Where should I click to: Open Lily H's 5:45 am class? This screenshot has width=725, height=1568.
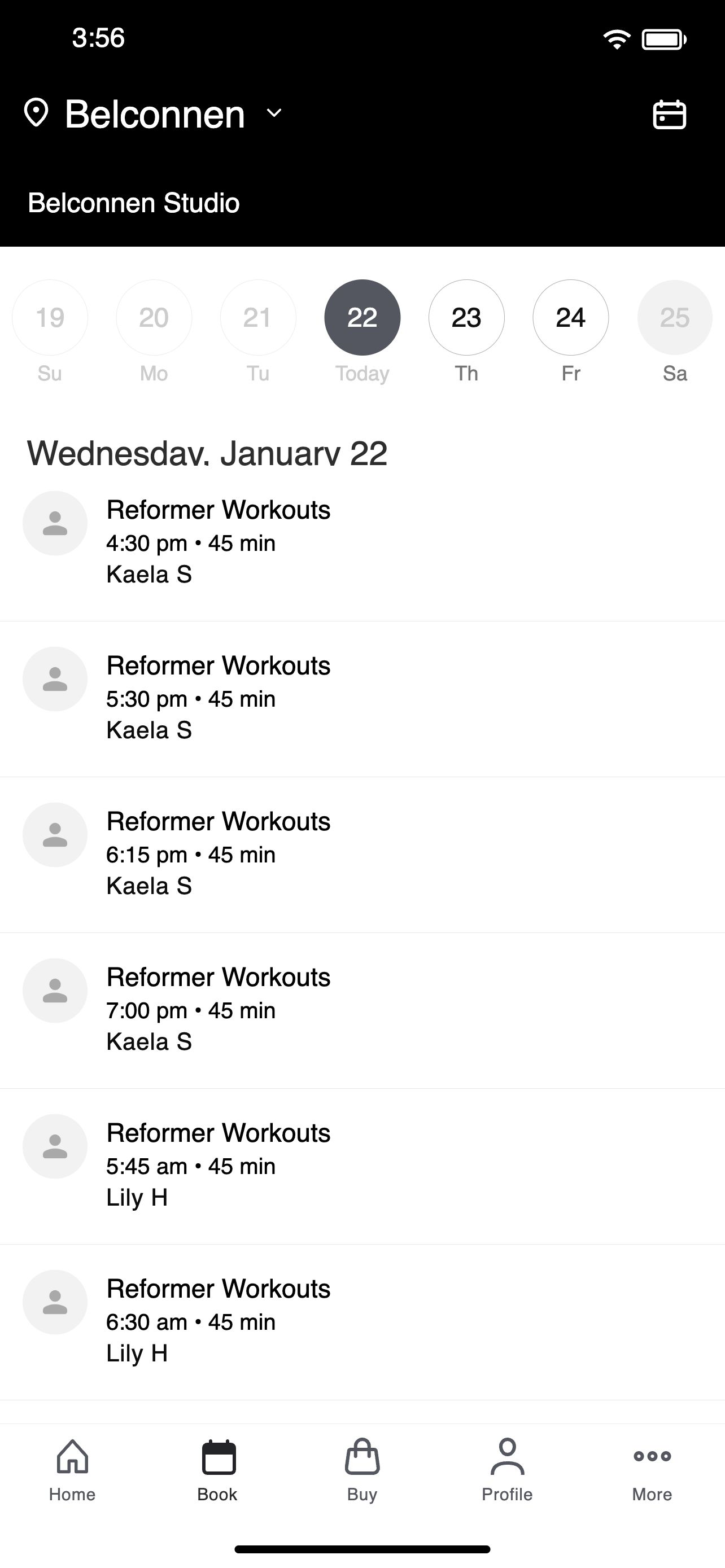coord(362,1167)
